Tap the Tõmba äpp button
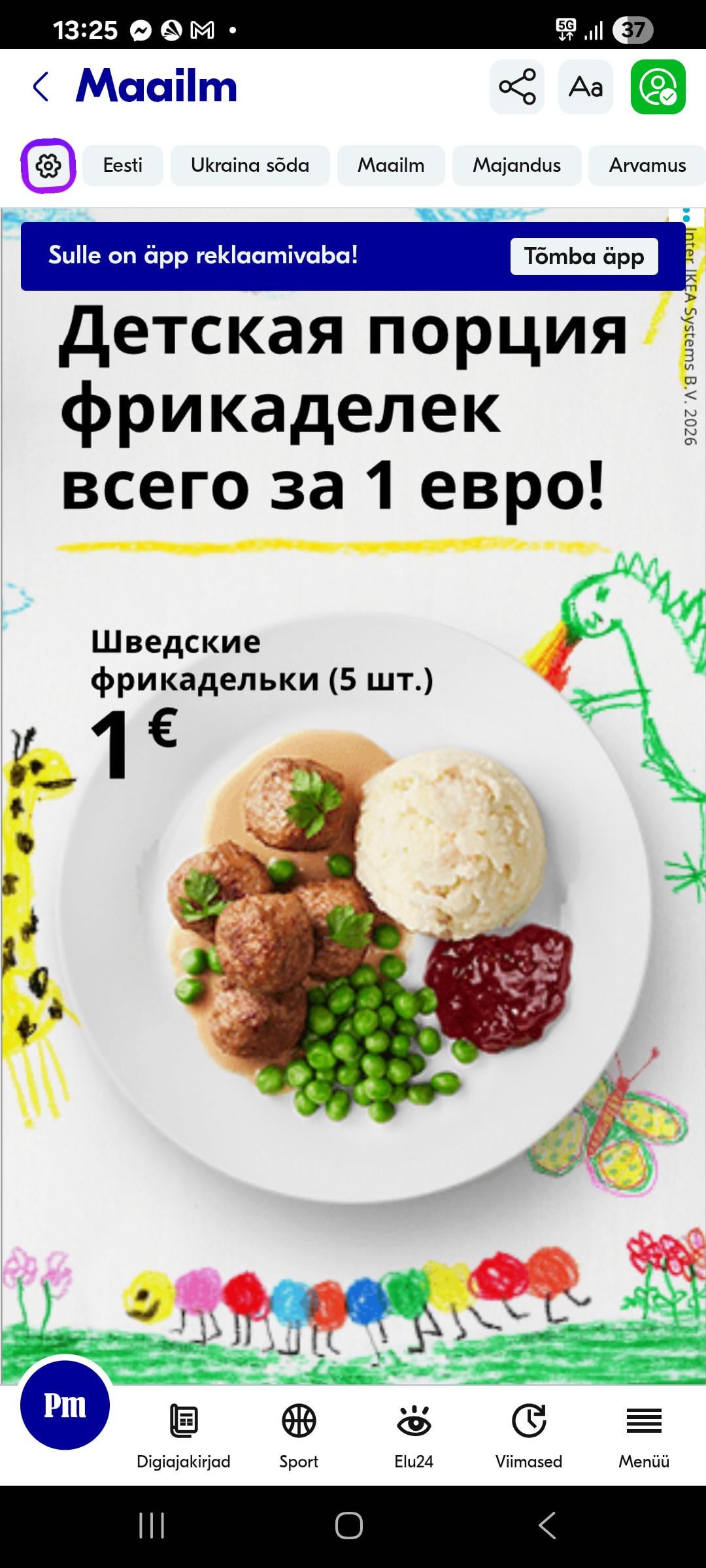The height and width of the screenshot is (1568, 706). [x=584, y=256]
